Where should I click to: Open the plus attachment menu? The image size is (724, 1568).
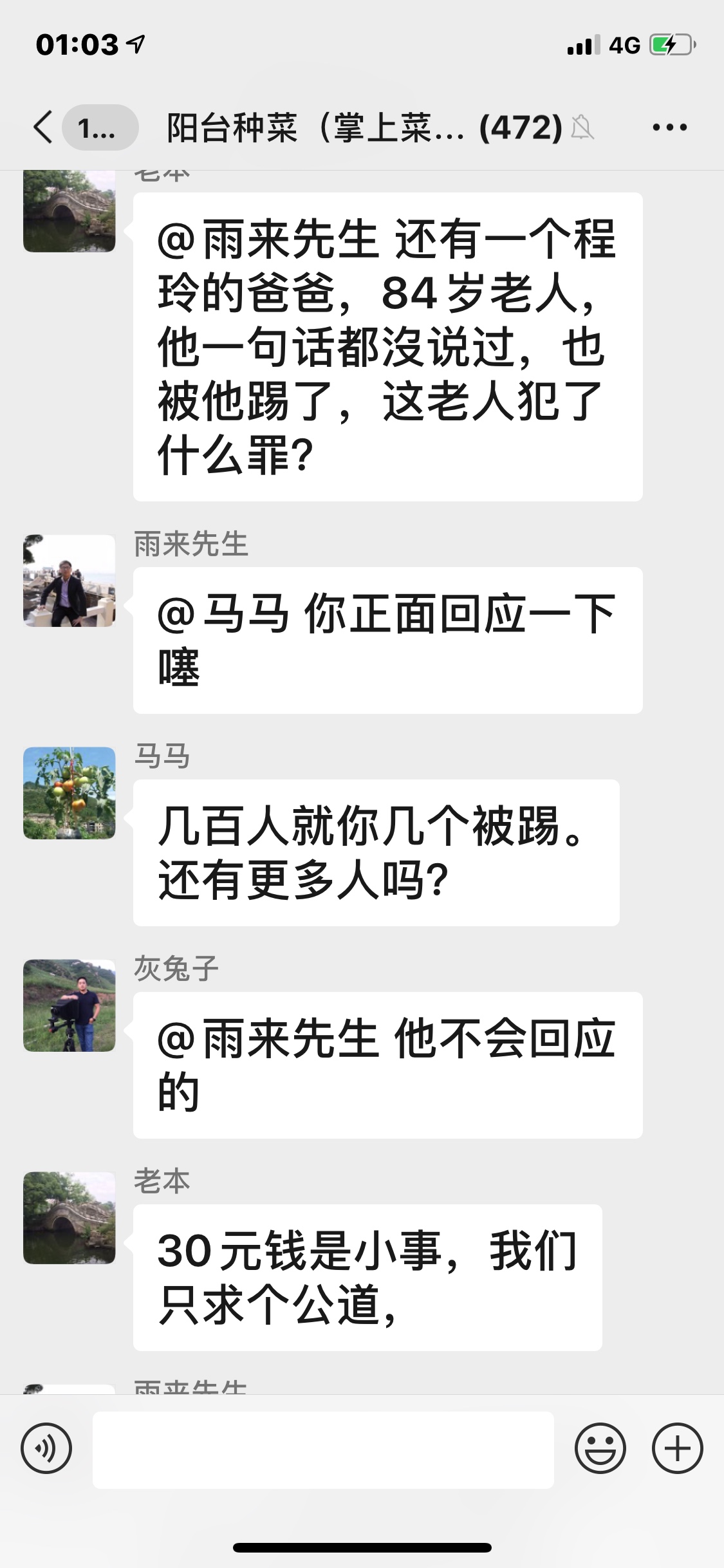pos(677,1448)
